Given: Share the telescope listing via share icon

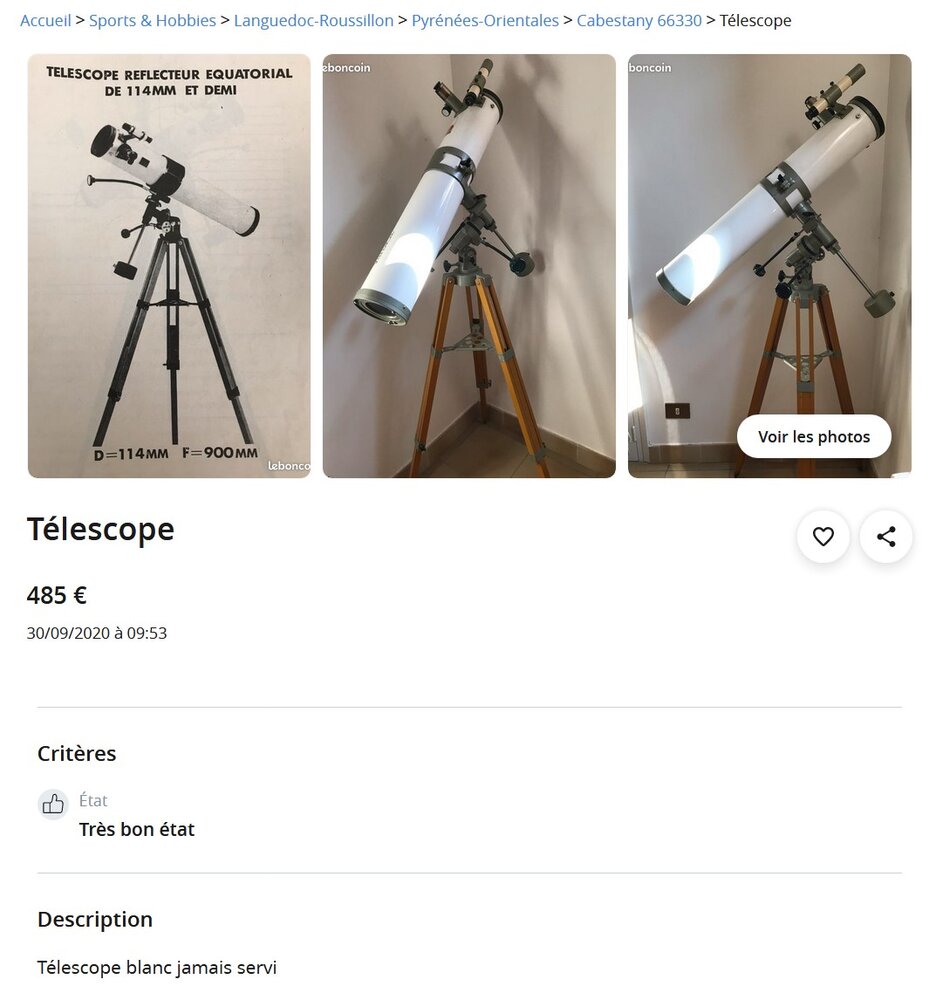Looking at the screenshot, I should point(886,537).
